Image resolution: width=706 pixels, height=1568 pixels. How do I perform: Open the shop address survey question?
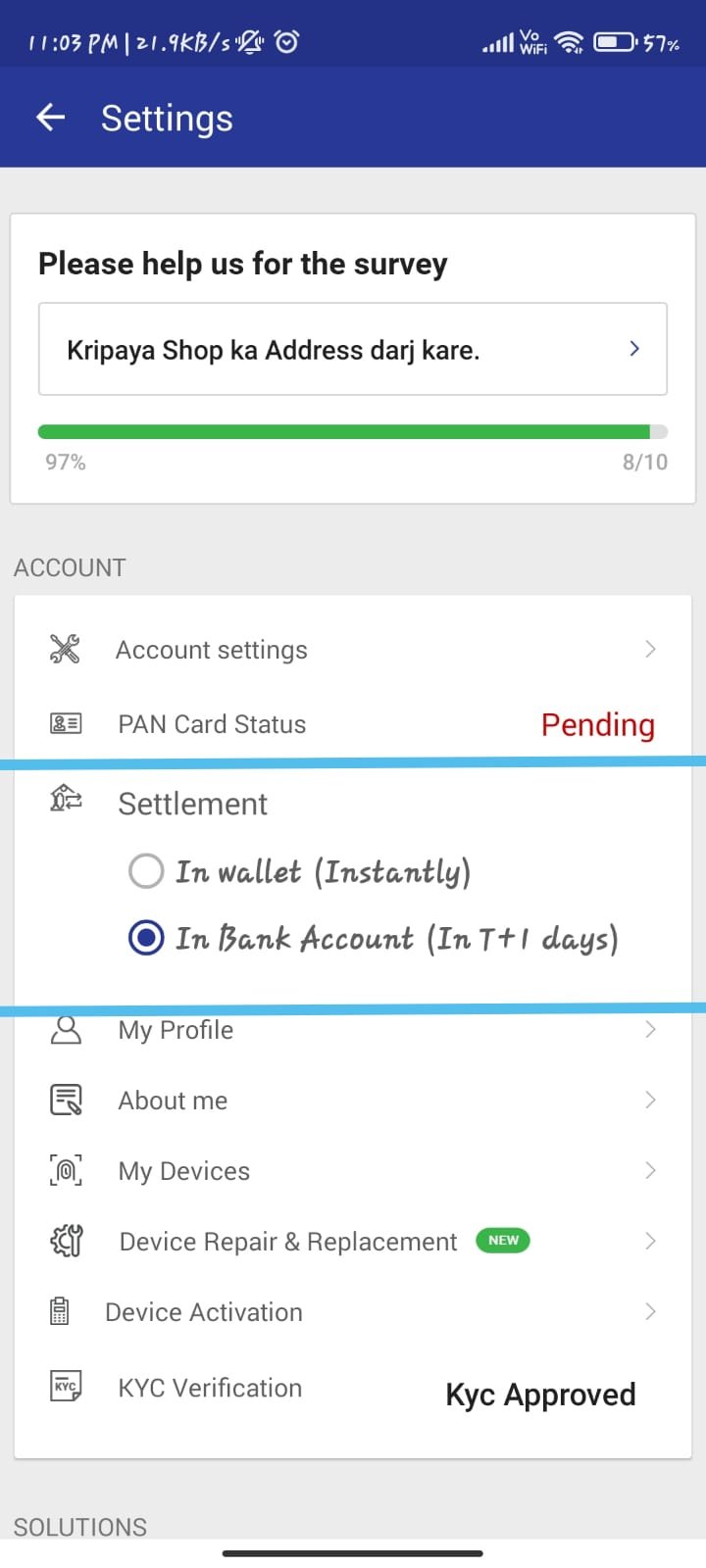(x=353, y=349)
